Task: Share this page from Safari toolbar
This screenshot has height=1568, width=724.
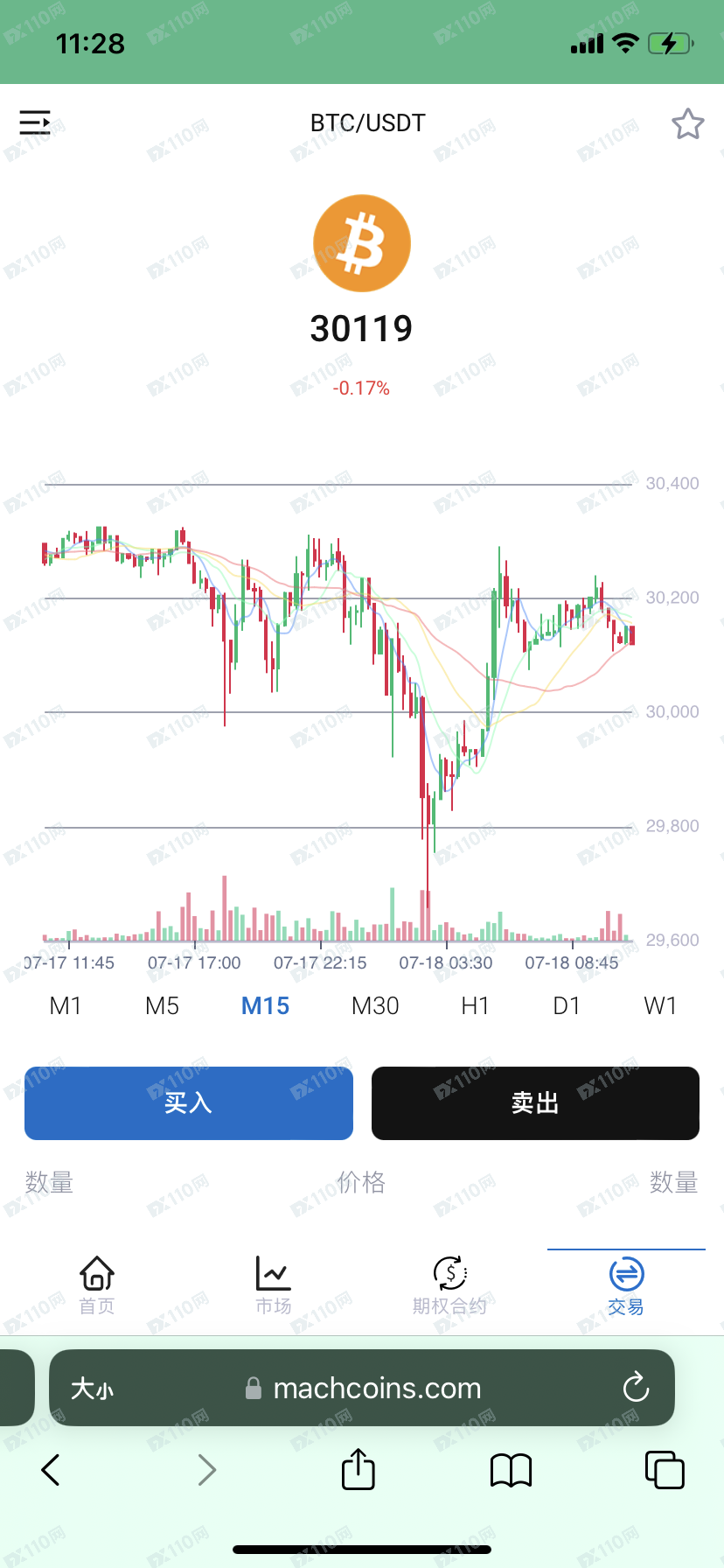Action: click(x=358, y=1469)
